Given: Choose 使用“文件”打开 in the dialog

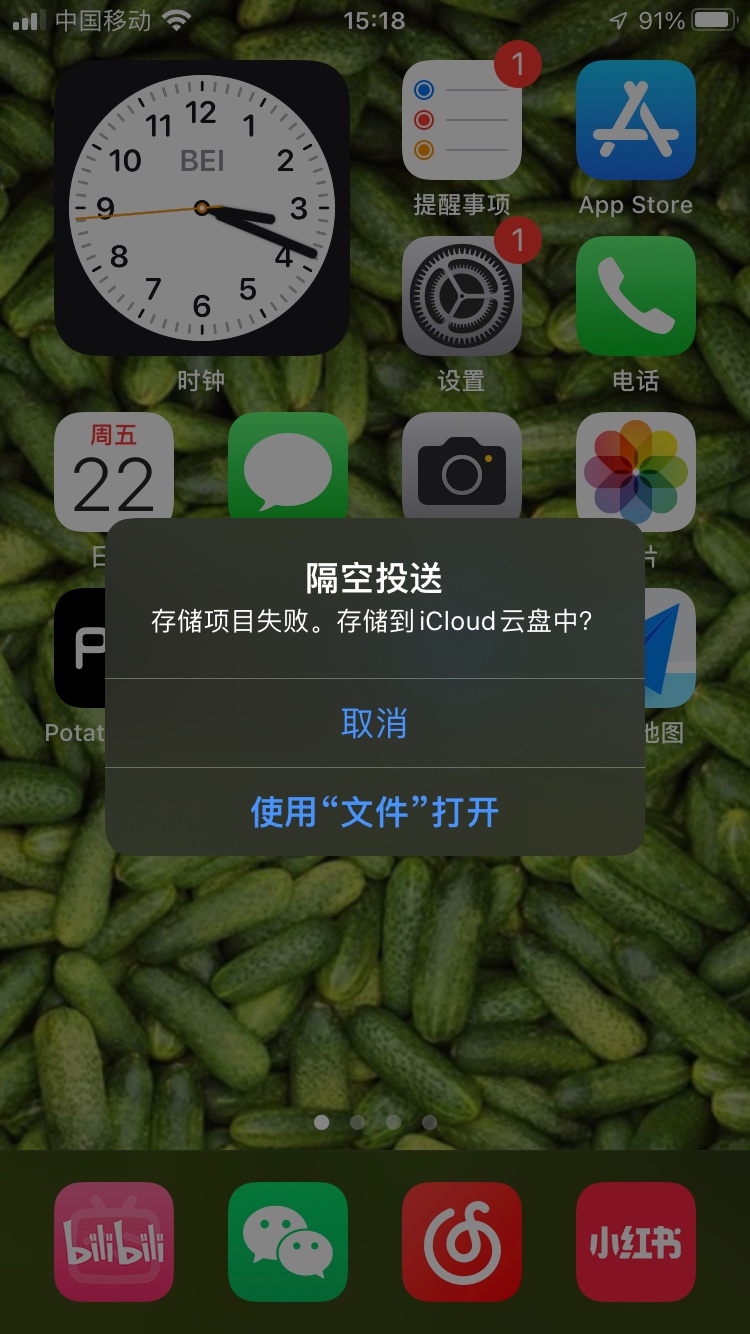Looking at the screenshot, I should coord(374,812).
